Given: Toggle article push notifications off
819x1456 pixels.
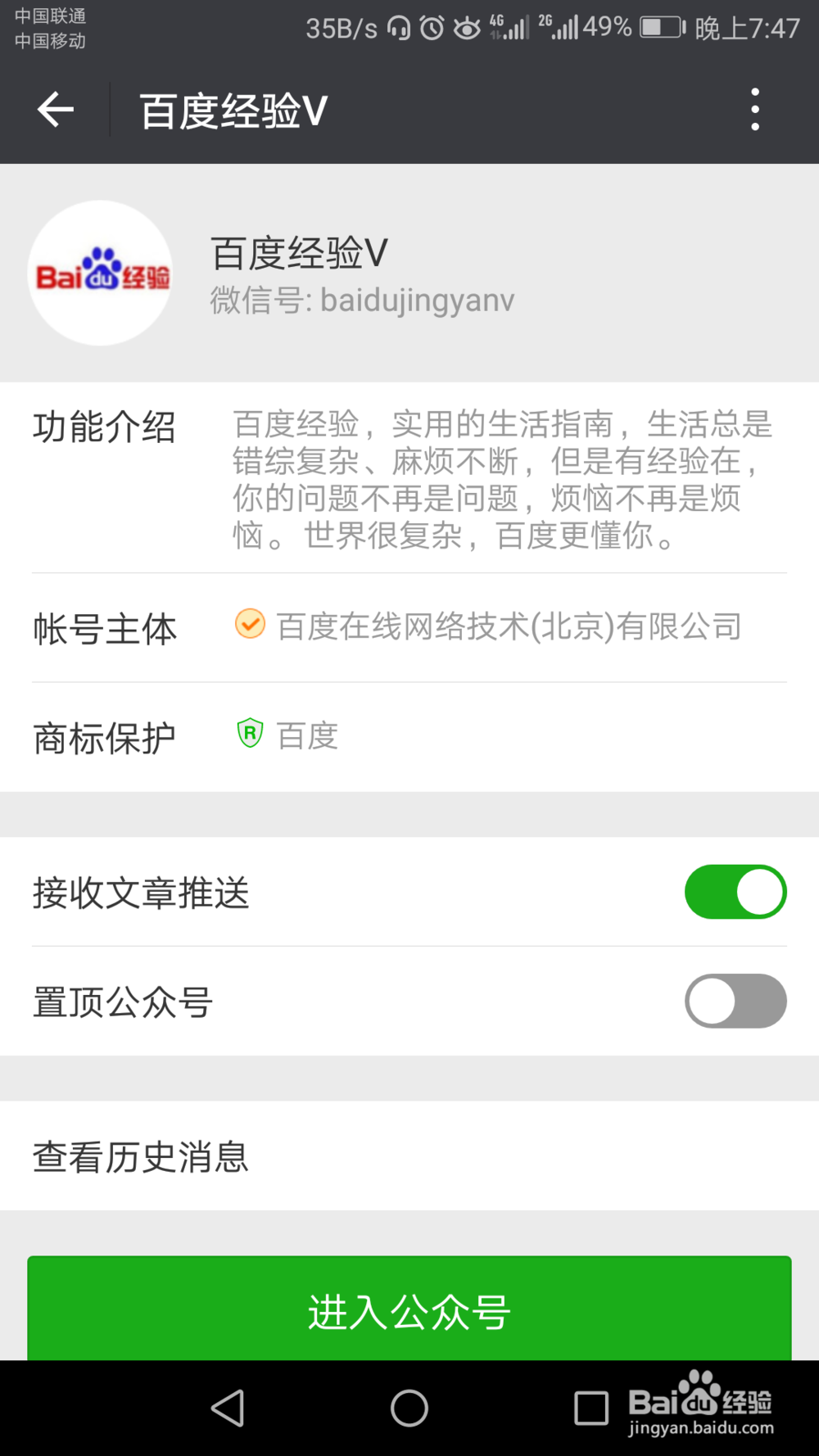Looking at the screenshot, I should point(735,892).
